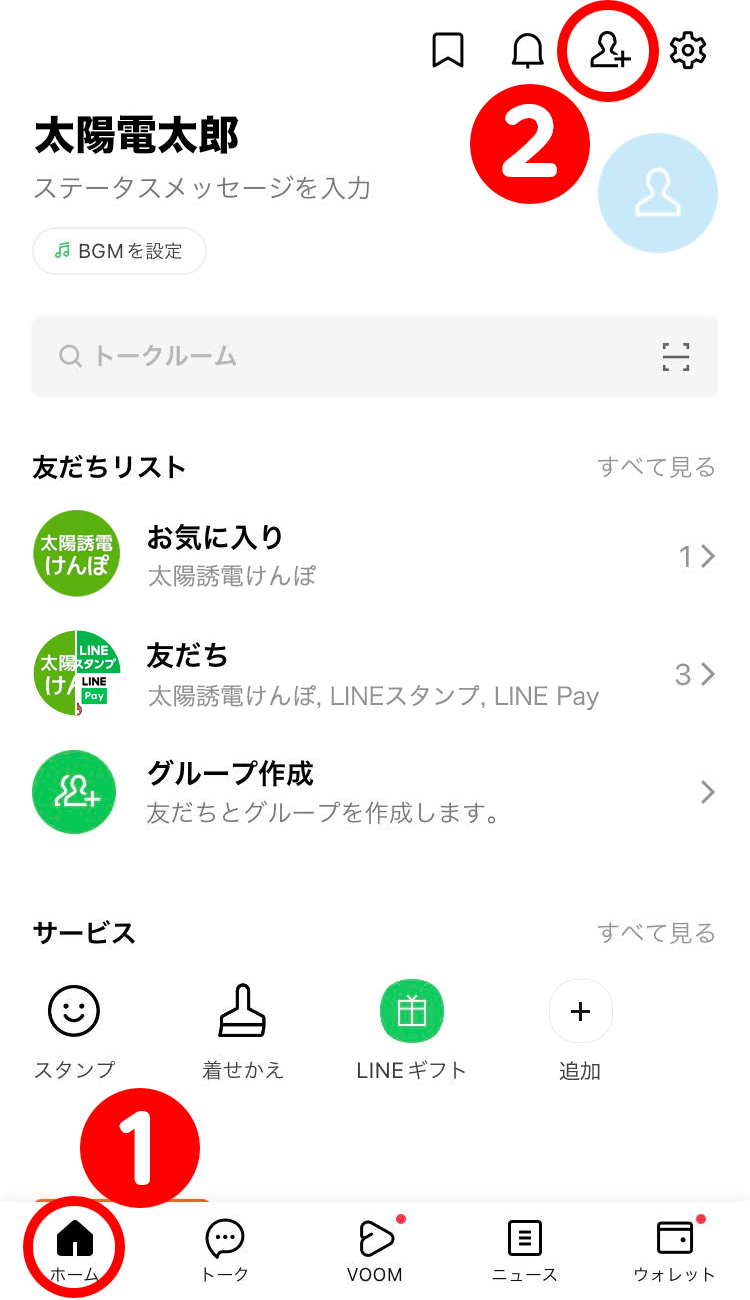The width and height of the screenshot is (750, 1300).
Task: Tap すべて見る next to サービス
Action: (656, 933)
